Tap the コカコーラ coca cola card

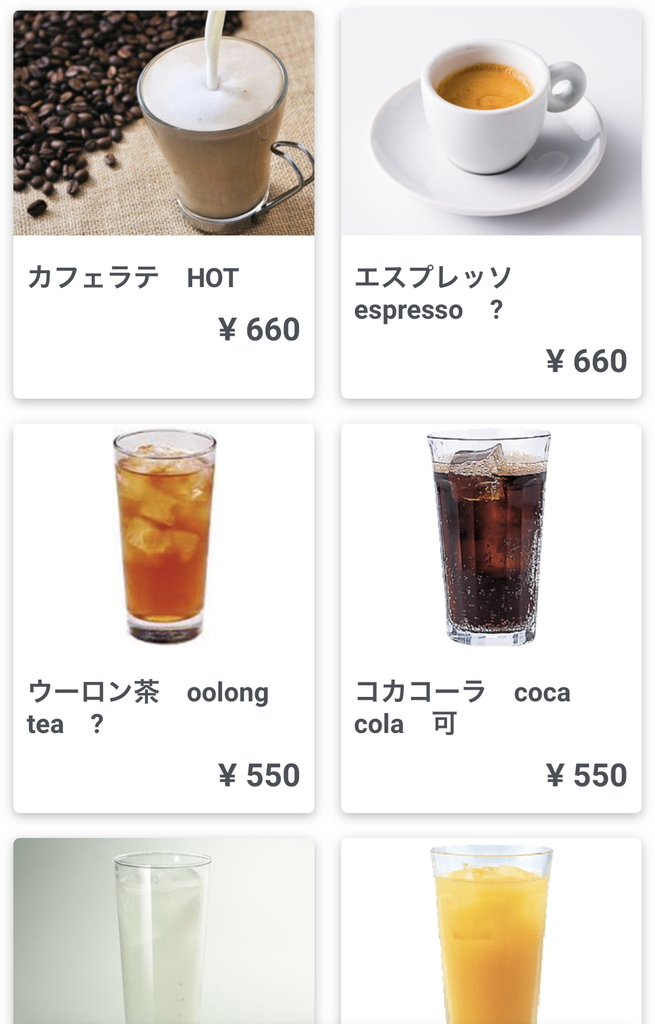click(491, 617)
